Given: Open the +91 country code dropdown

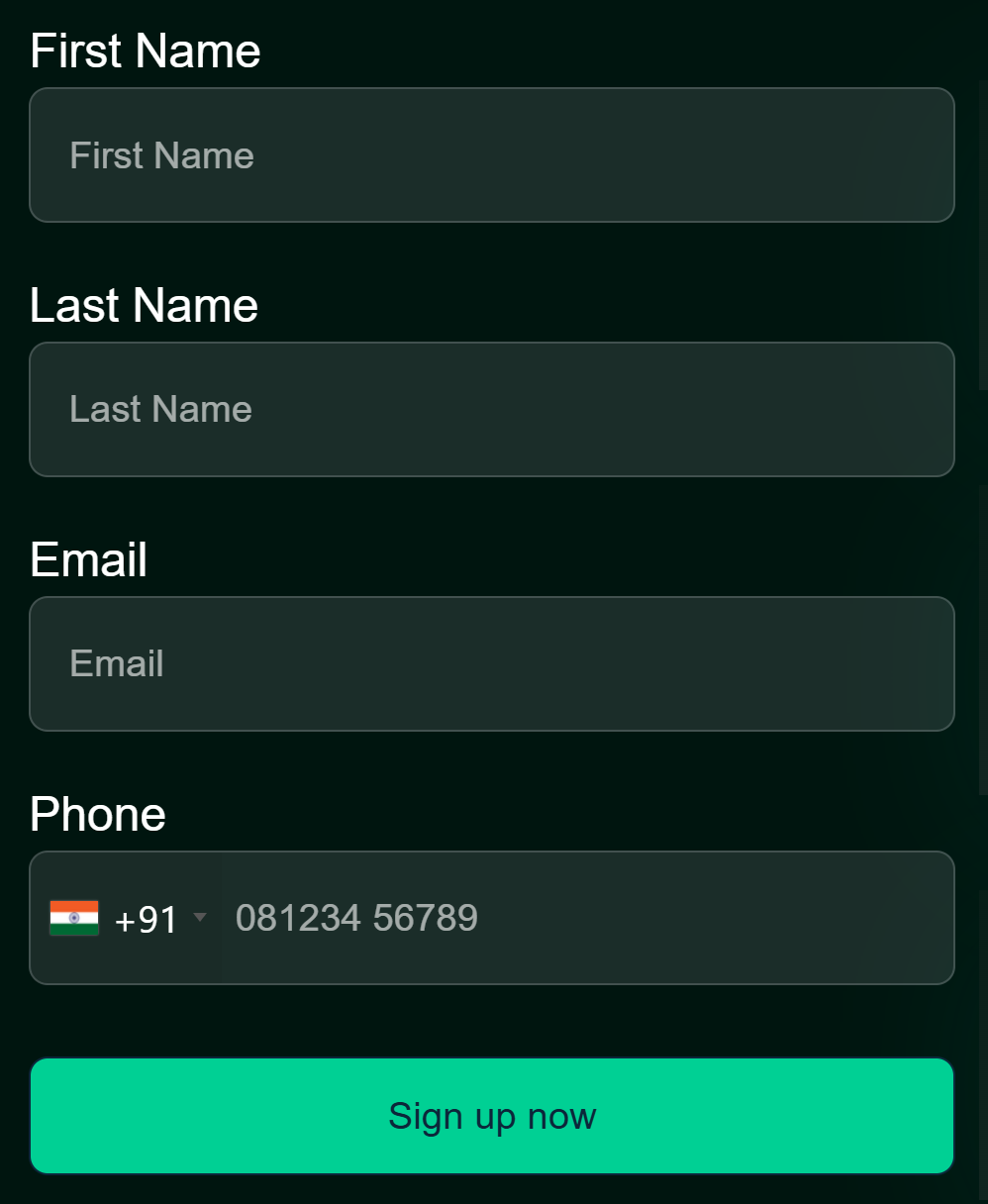Looking at the screenshot, I should point(130,919).
